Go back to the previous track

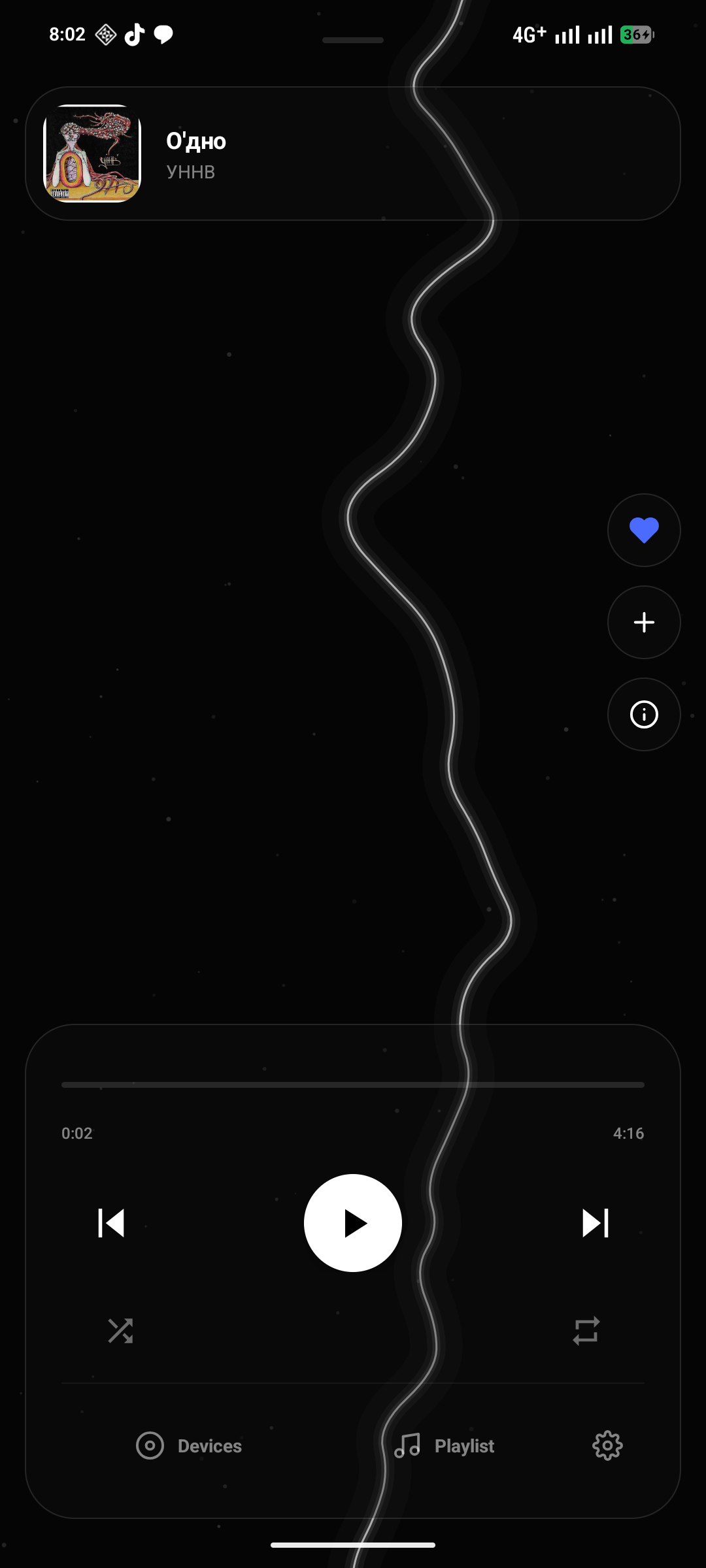pos(111,1223)
